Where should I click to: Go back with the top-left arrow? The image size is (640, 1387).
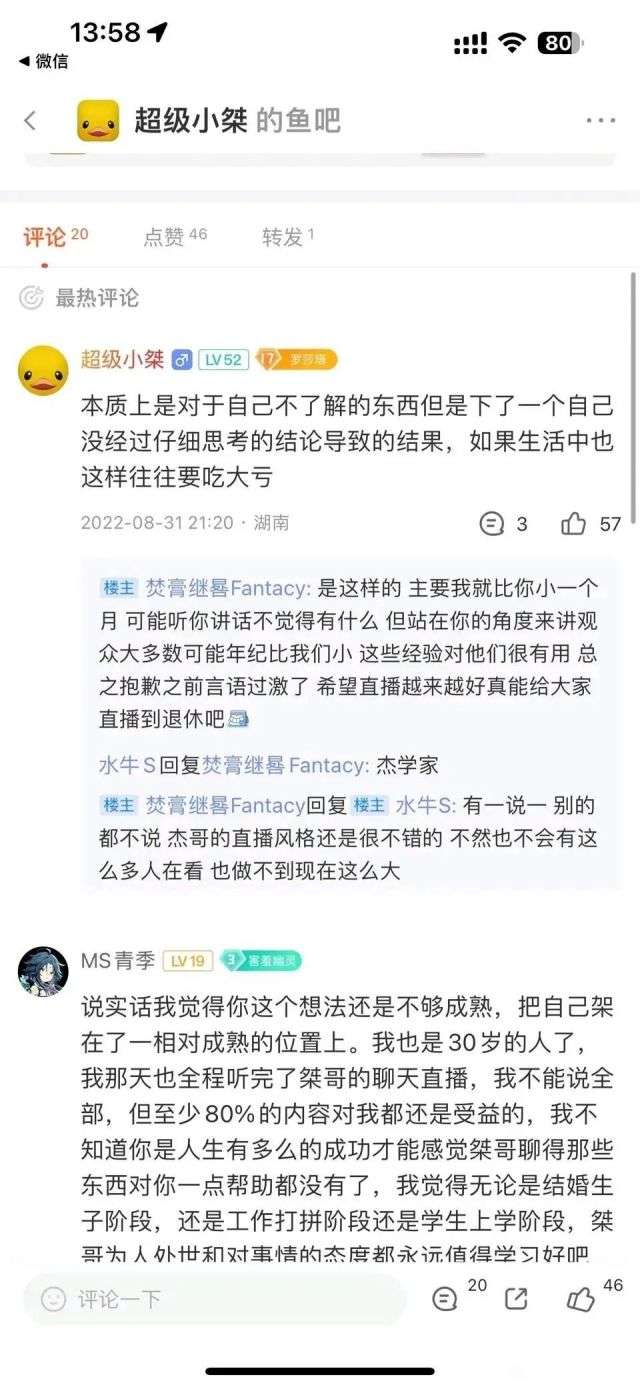pyautogui.click(x=30, y=121)
